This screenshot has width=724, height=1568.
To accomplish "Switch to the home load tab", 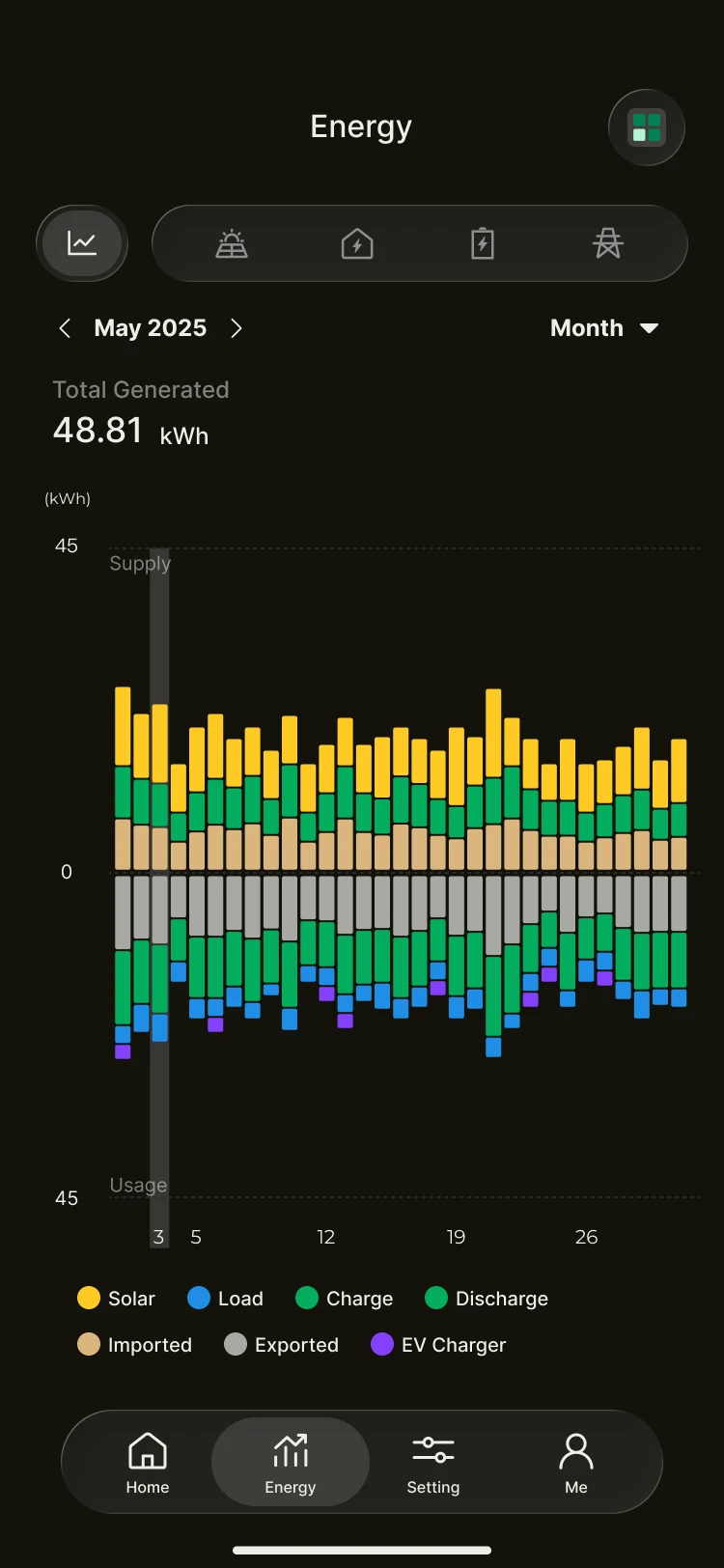I will pyautogui.click(x=357, y=243).
